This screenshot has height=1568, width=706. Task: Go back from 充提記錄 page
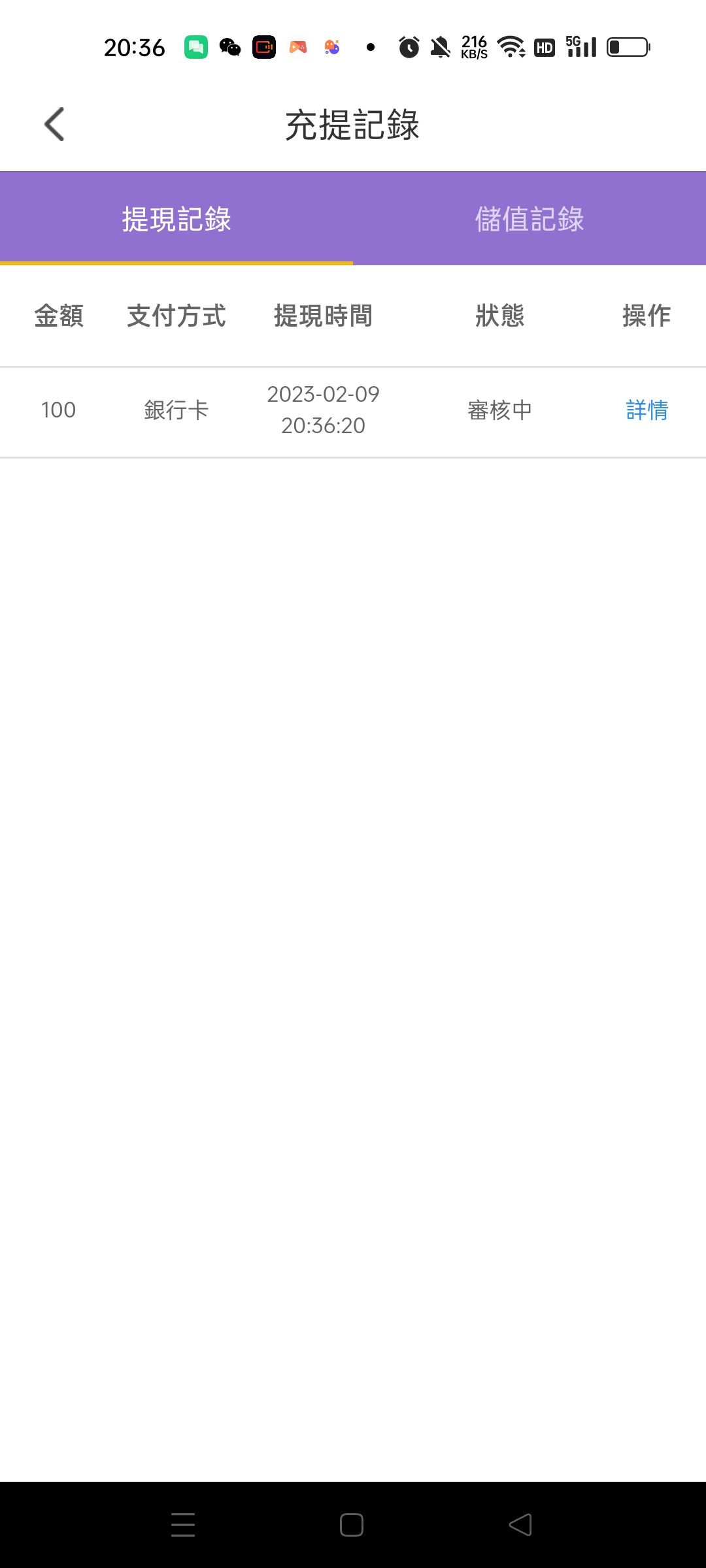coord(55,124)
